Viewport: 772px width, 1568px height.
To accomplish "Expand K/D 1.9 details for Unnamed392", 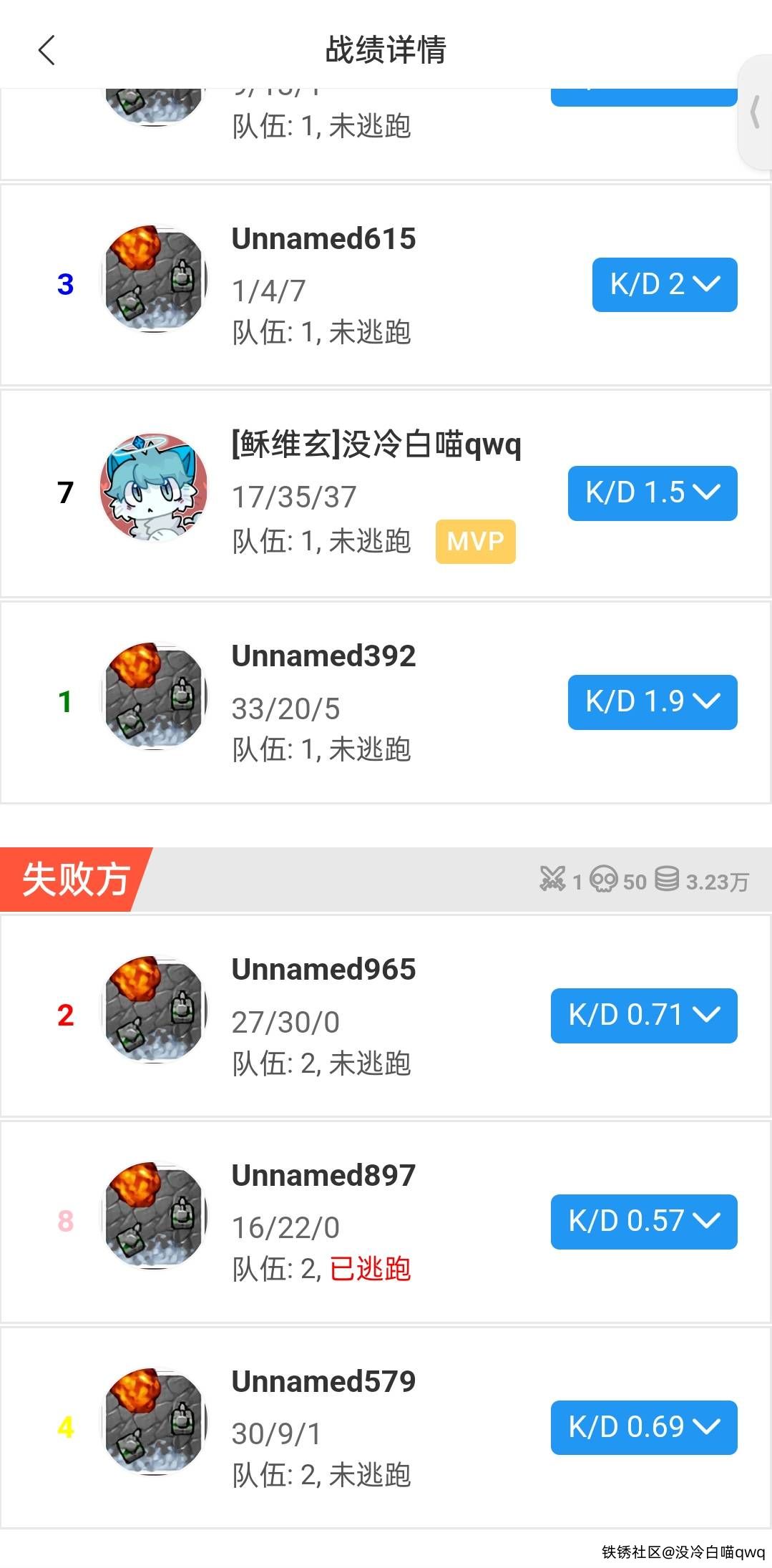I will click(x=652, y=702).
